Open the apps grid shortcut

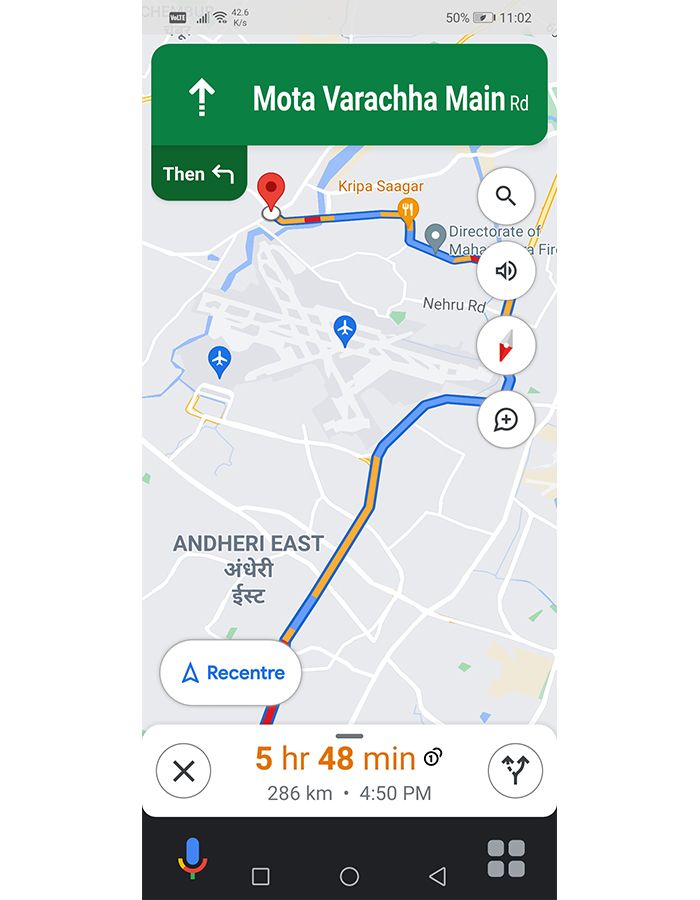tap(506, 858)
